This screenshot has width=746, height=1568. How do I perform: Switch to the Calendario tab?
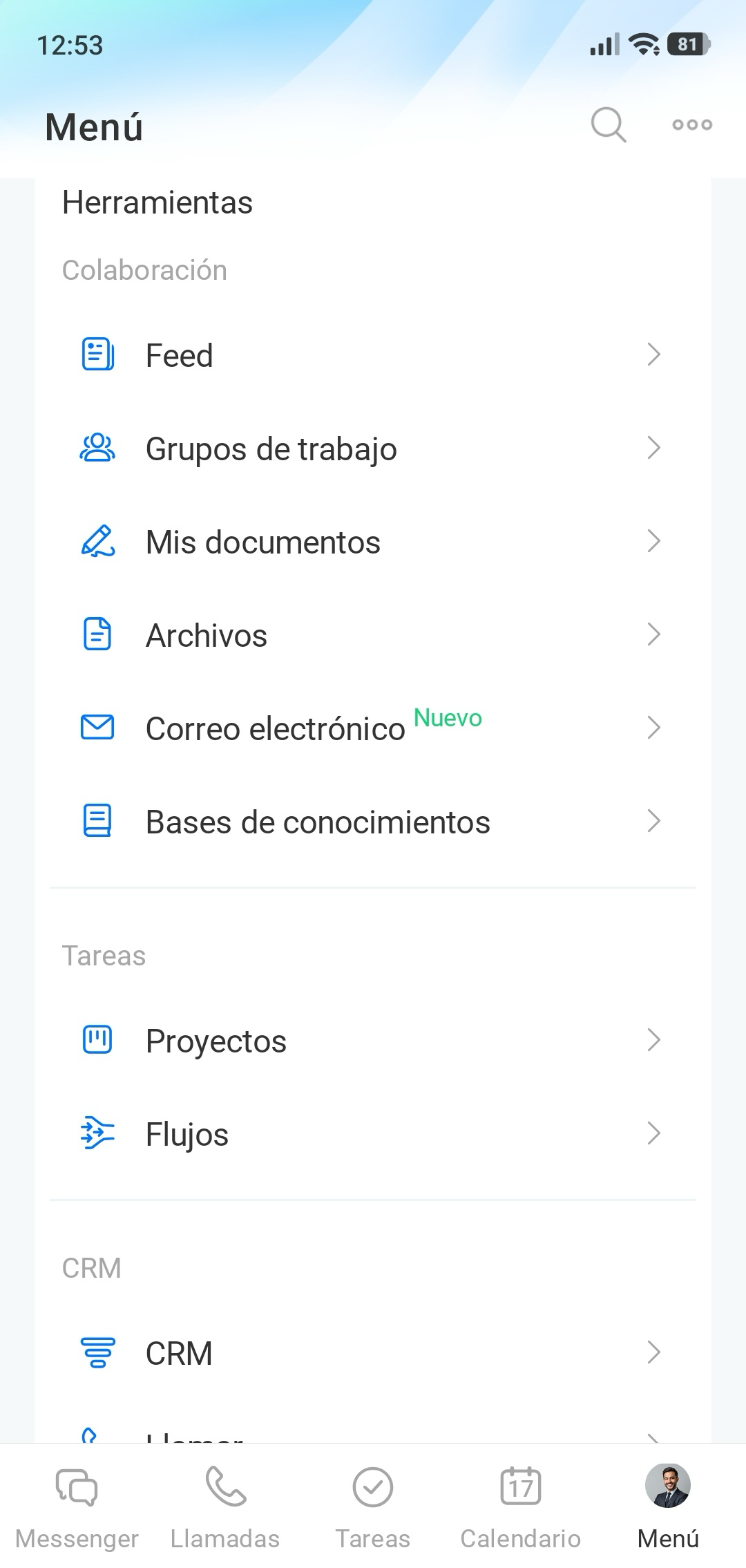point(521,1507)
